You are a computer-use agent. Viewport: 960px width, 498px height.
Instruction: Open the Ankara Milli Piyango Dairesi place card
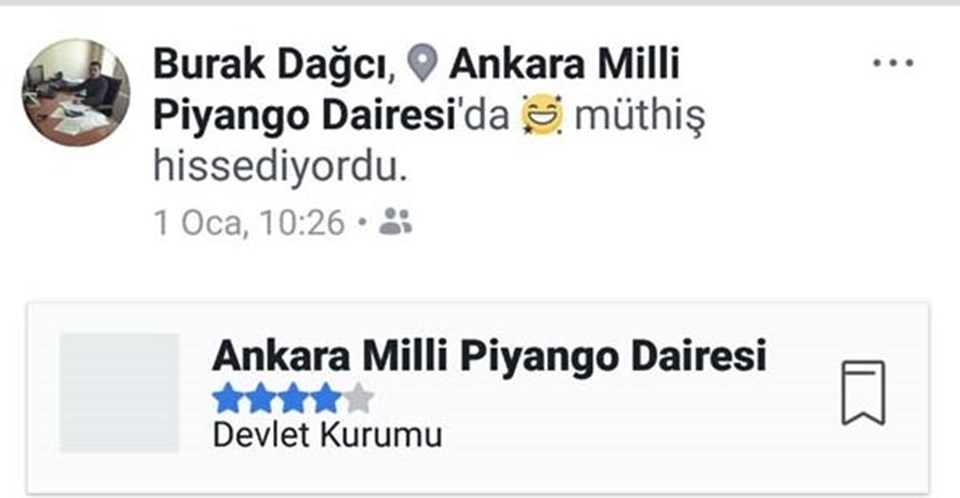coord(489,357)
